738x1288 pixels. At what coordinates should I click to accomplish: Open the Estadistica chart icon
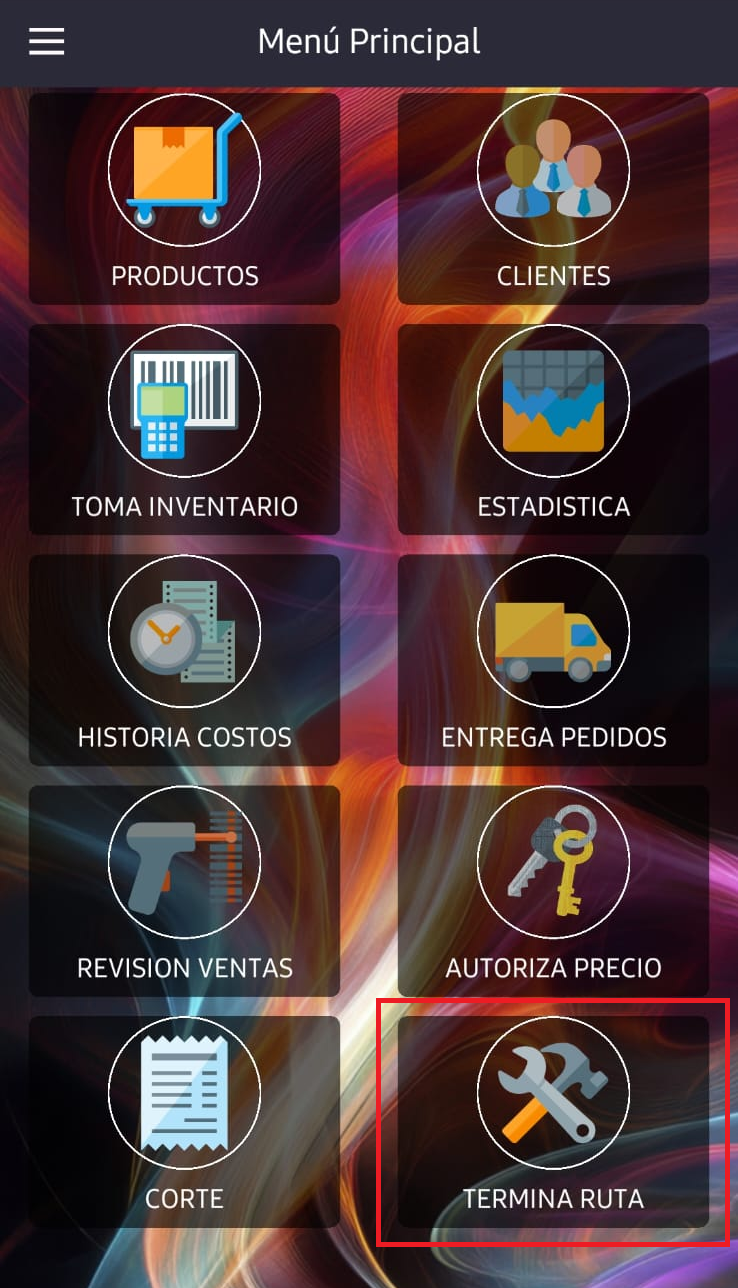tap(553, 399)
